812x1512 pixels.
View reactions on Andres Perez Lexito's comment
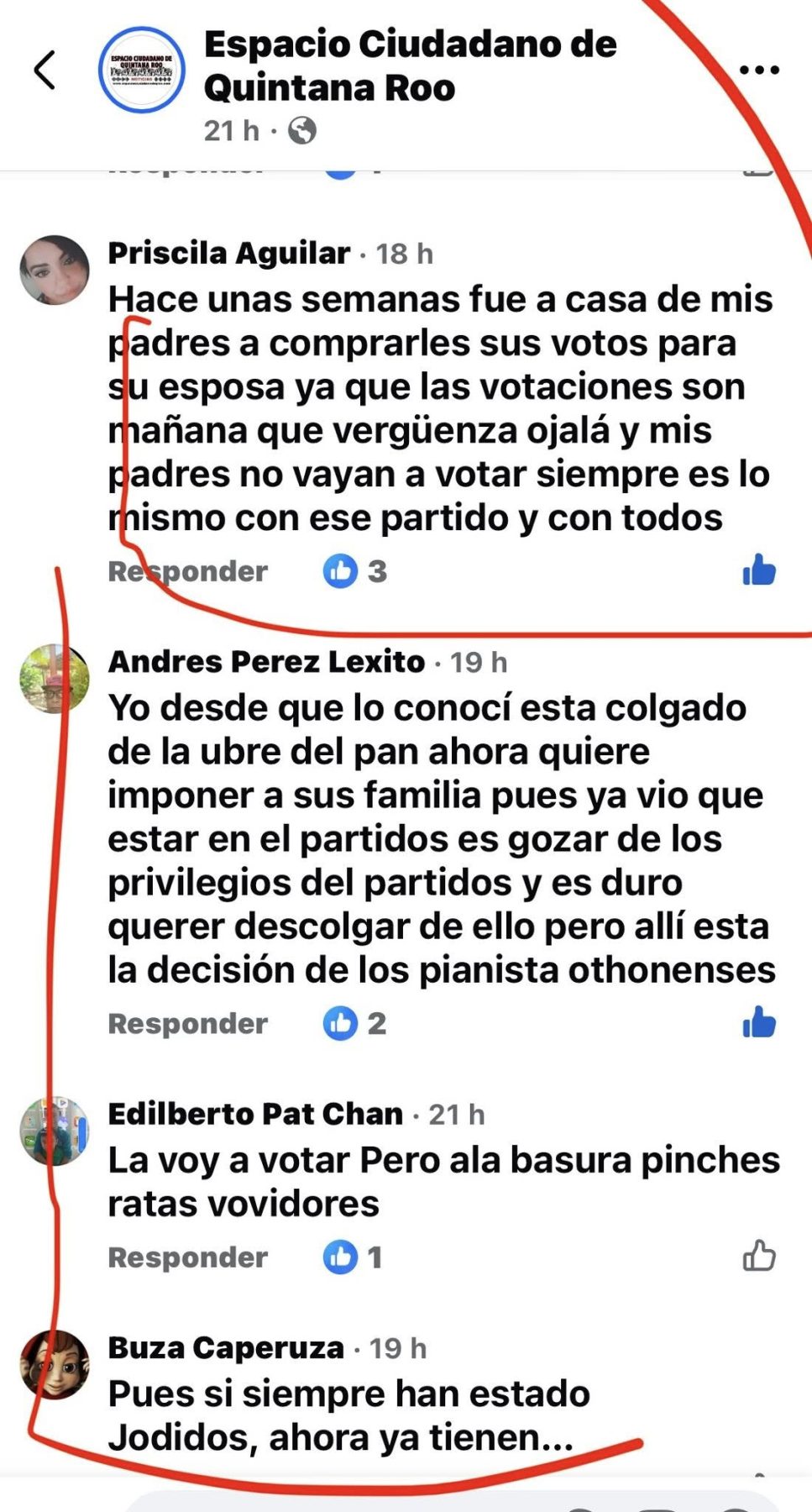(x=355, y=1023)
